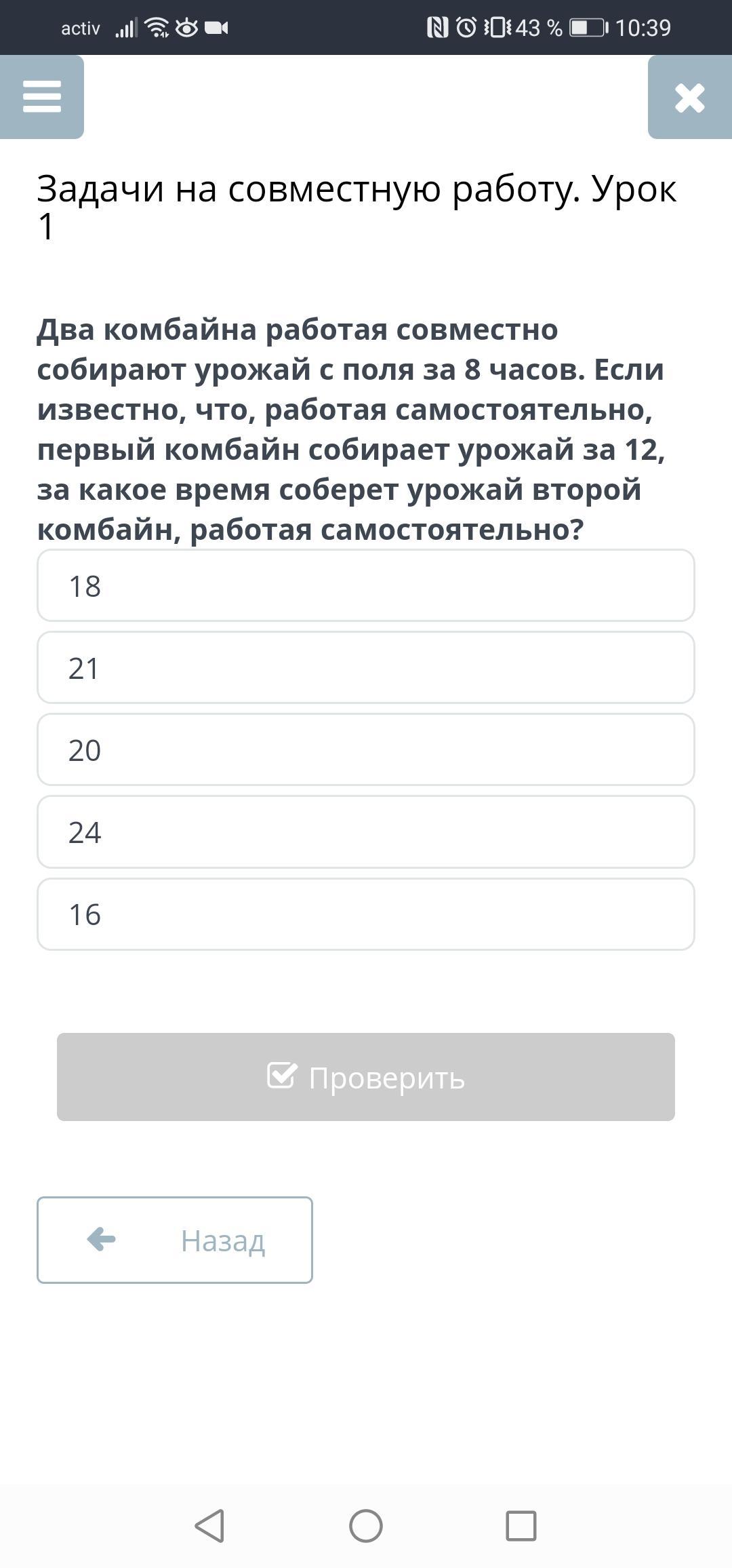The image size is (732, 1568).
Task: Open recent apps from navigation bar
Action: pos(521,1526)
